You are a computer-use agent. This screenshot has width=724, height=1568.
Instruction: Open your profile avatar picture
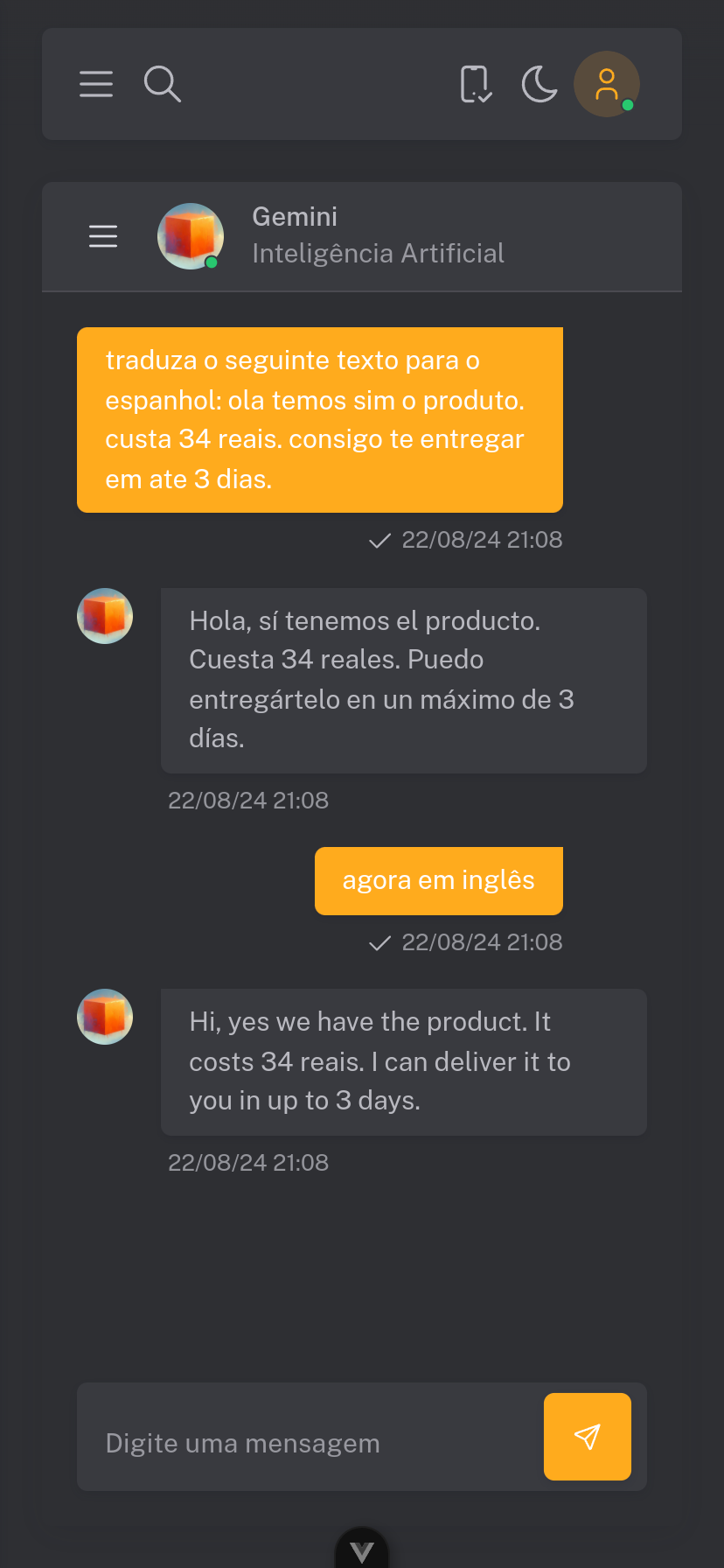(x=607, y=84)
